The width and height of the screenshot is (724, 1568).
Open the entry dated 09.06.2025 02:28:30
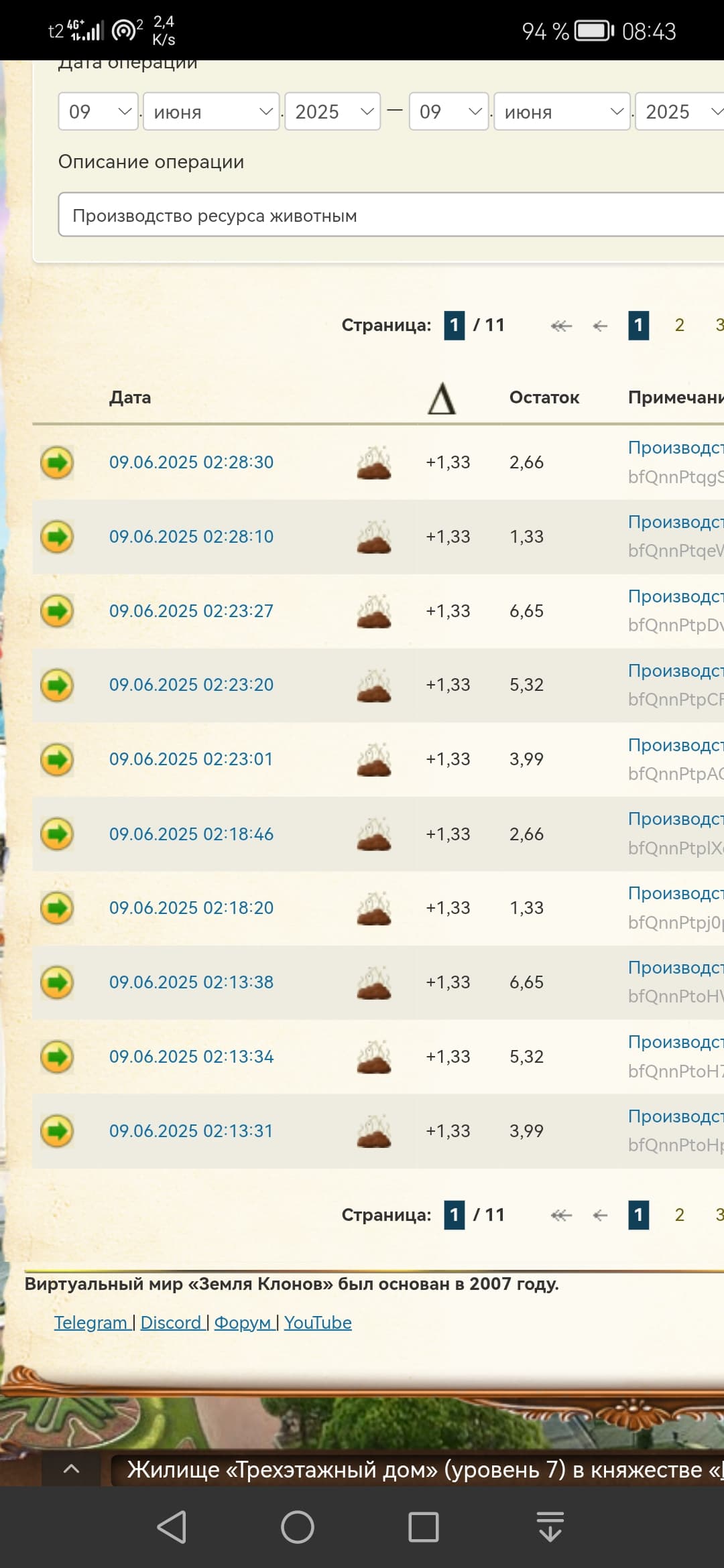point(191,462)
